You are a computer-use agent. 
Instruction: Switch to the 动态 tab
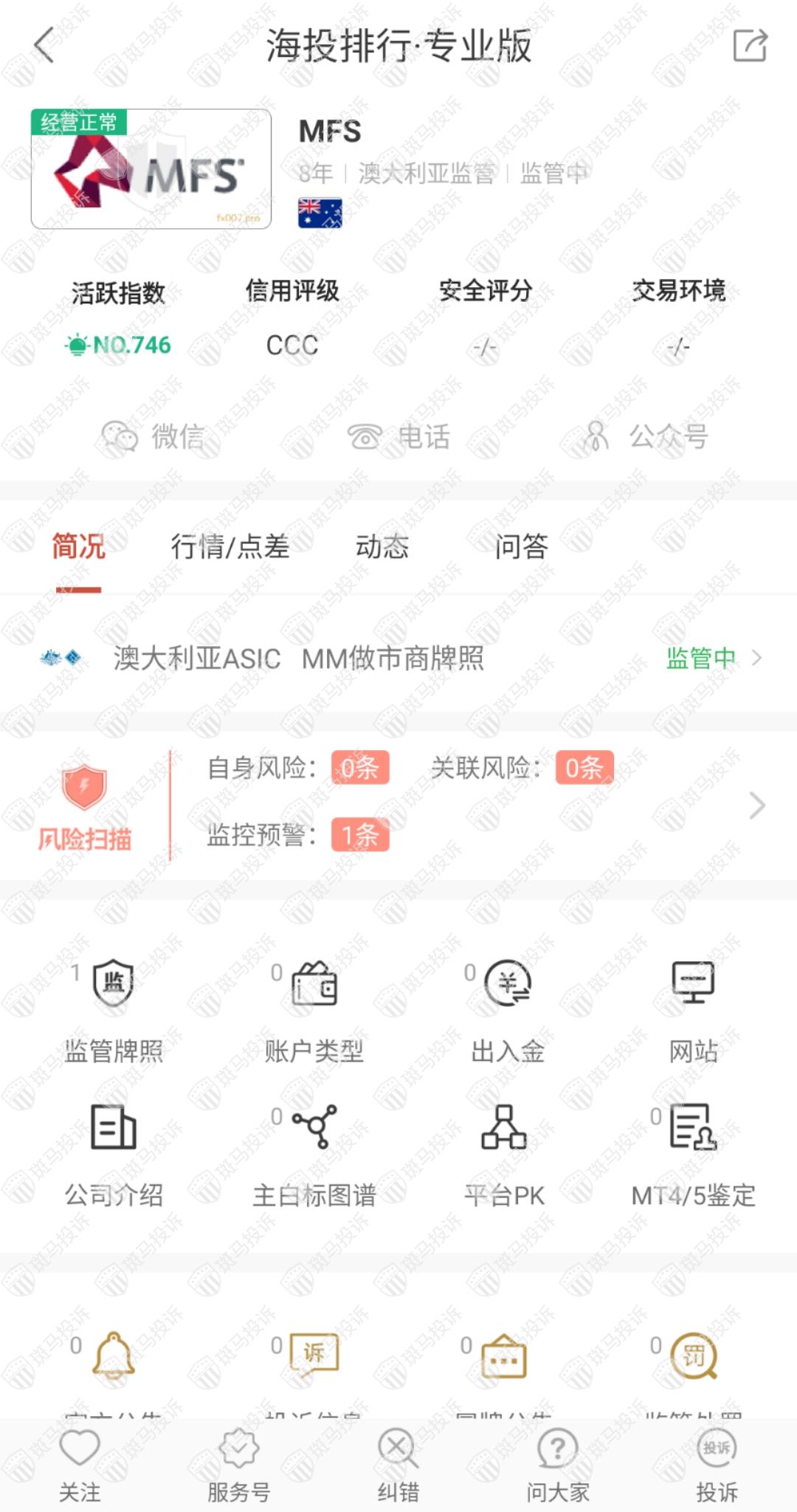(x=382, y=546)
